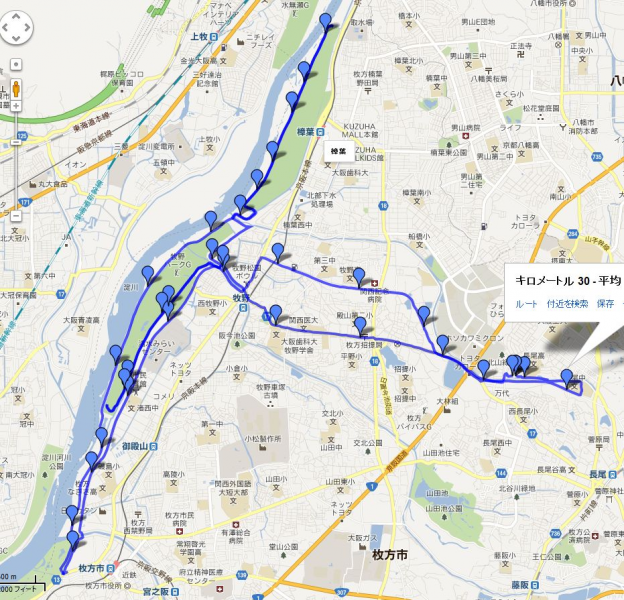Select the Street View pegman
This screenshot has height=600, width=624.
[17, 88]
